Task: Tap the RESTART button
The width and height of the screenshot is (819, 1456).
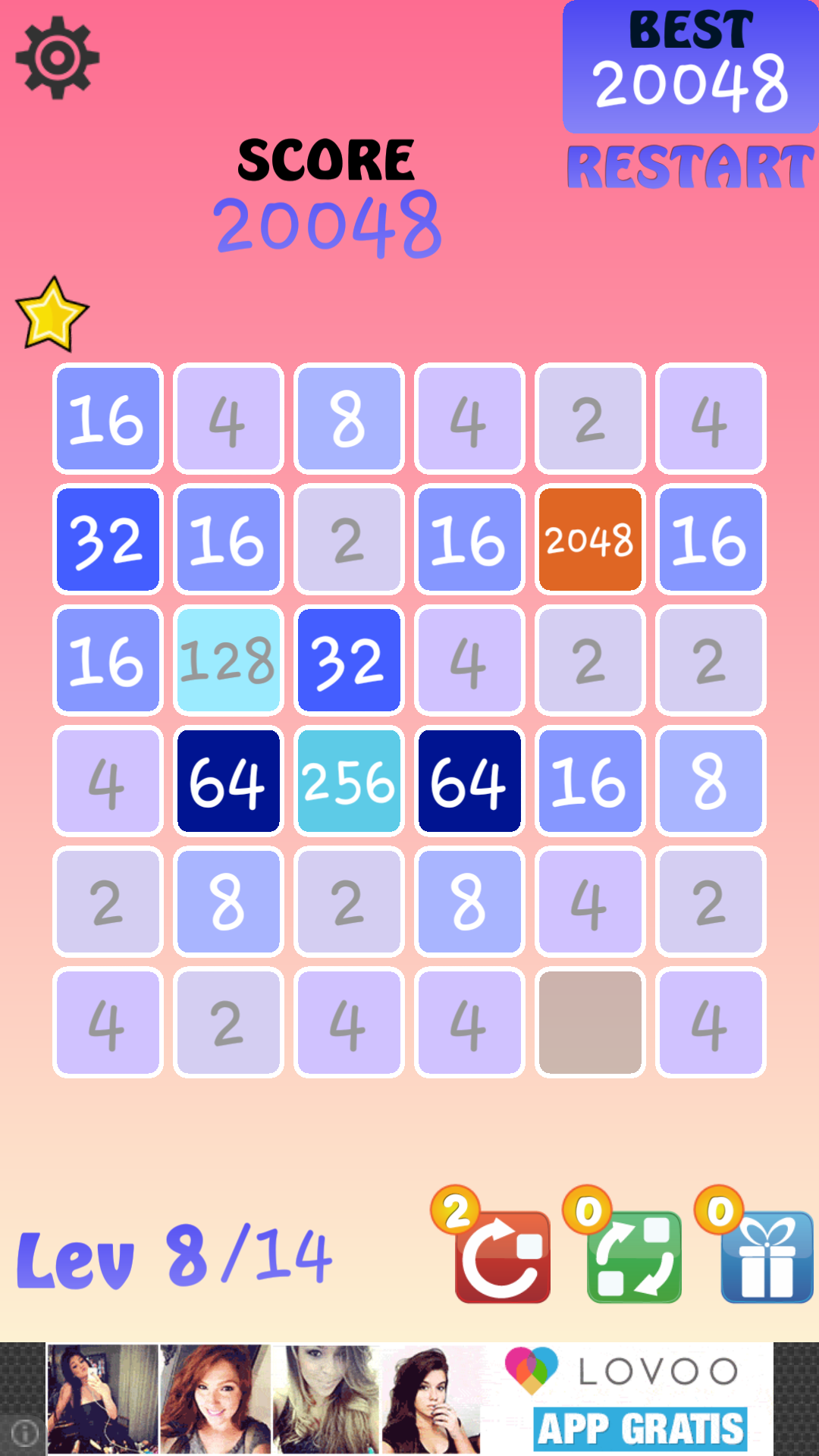Action: point(689,167)
